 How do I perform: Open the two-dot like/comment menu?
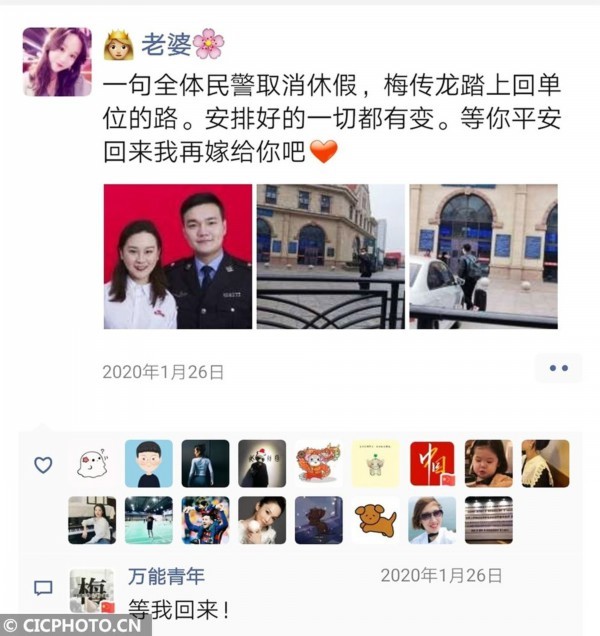[x=558, y=368]
